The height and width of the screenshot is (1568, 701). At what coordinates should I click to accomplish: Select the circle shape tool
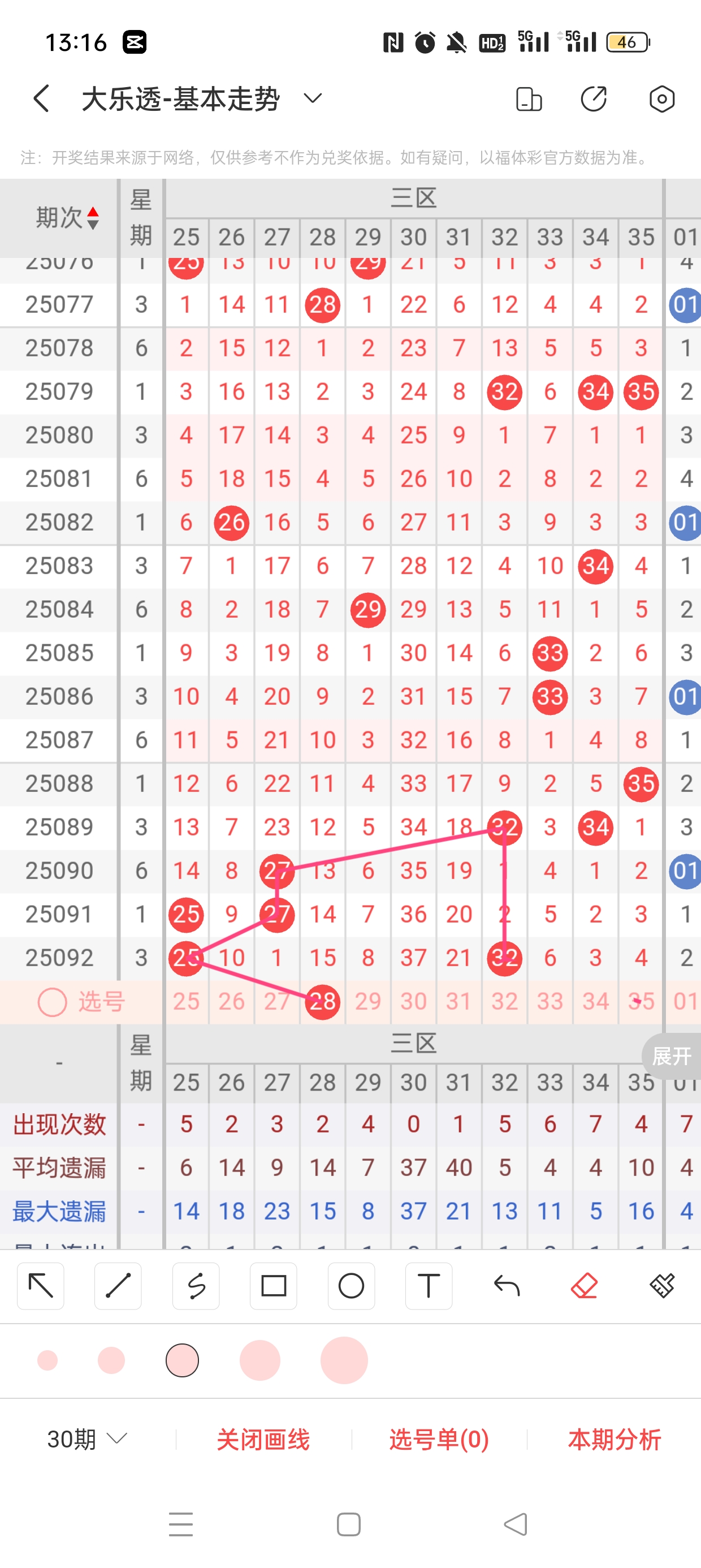tap(351, 1286)
